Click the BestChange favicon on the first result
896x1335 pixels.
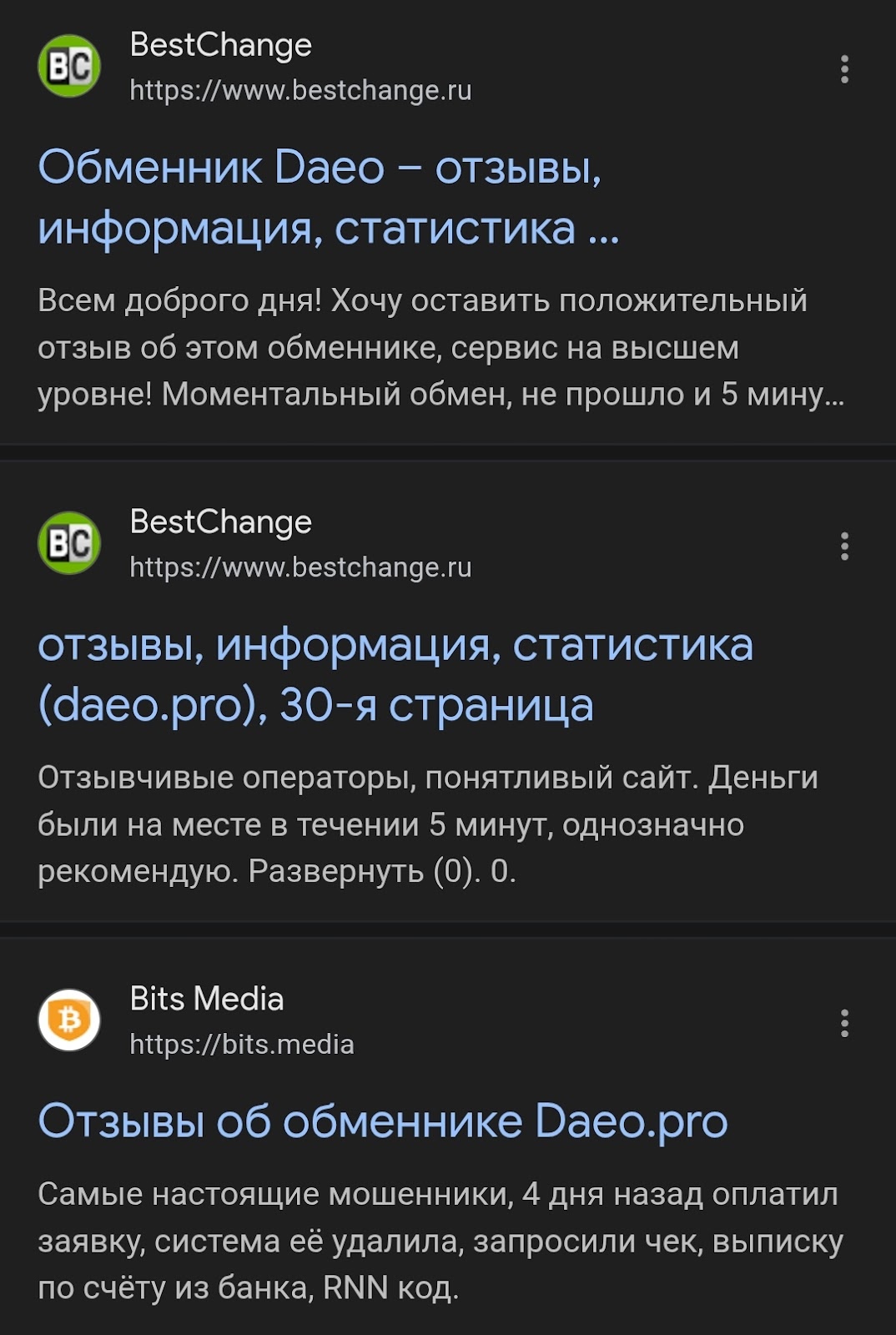click(67, 67)
